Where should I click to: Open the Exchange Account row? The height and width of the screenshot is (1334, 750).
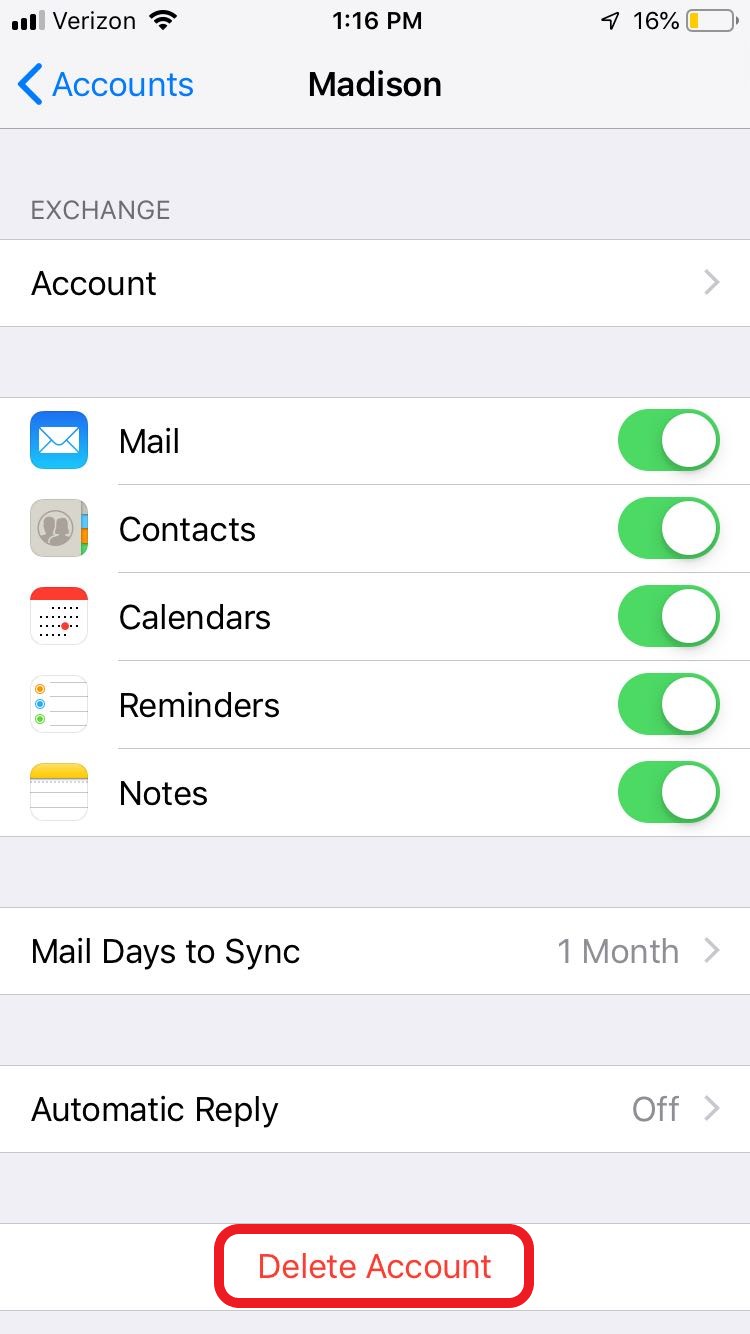pyautogui.click(x=375, y=283)
